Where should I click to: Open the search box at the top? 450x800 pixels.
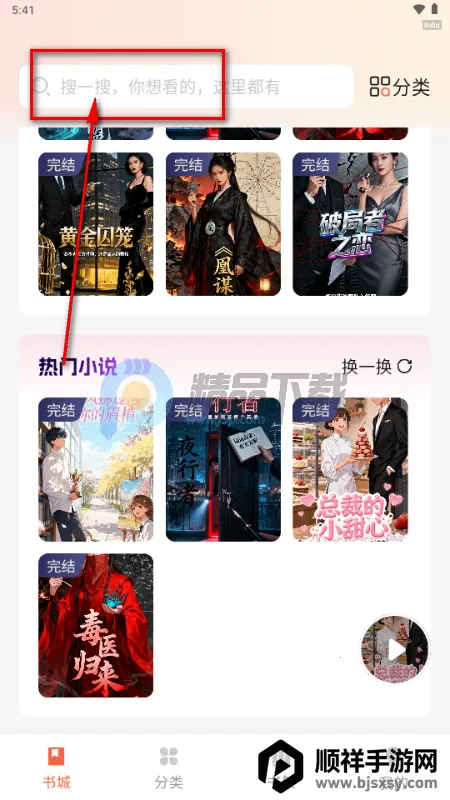point(186,87)
